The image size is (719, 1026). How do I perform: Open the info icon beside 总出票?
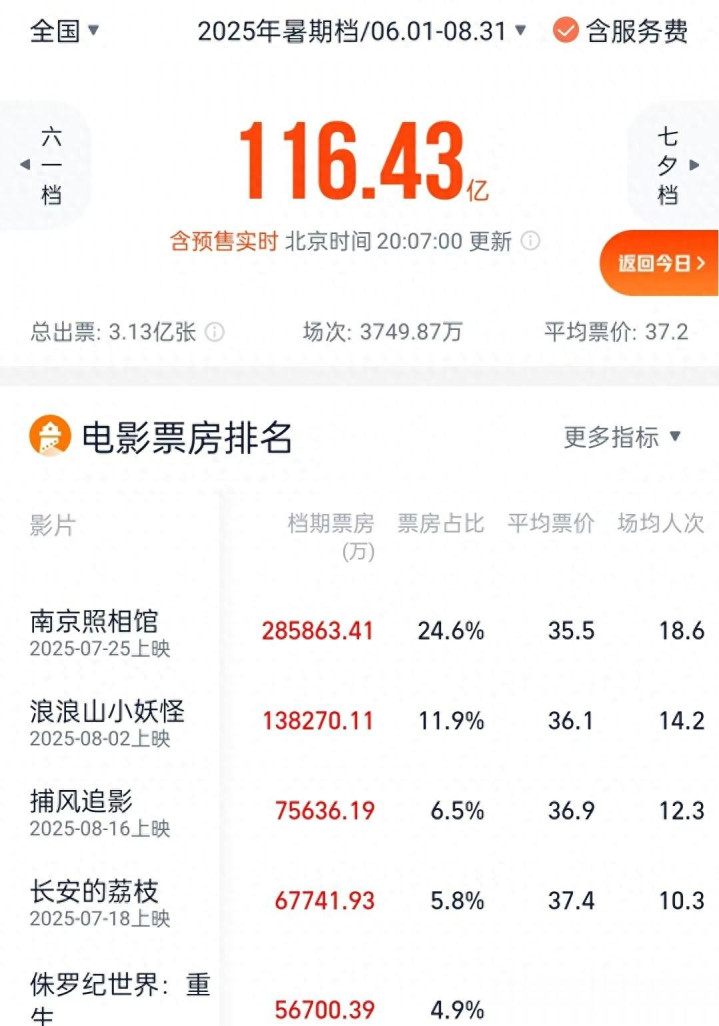pos(215,332)
